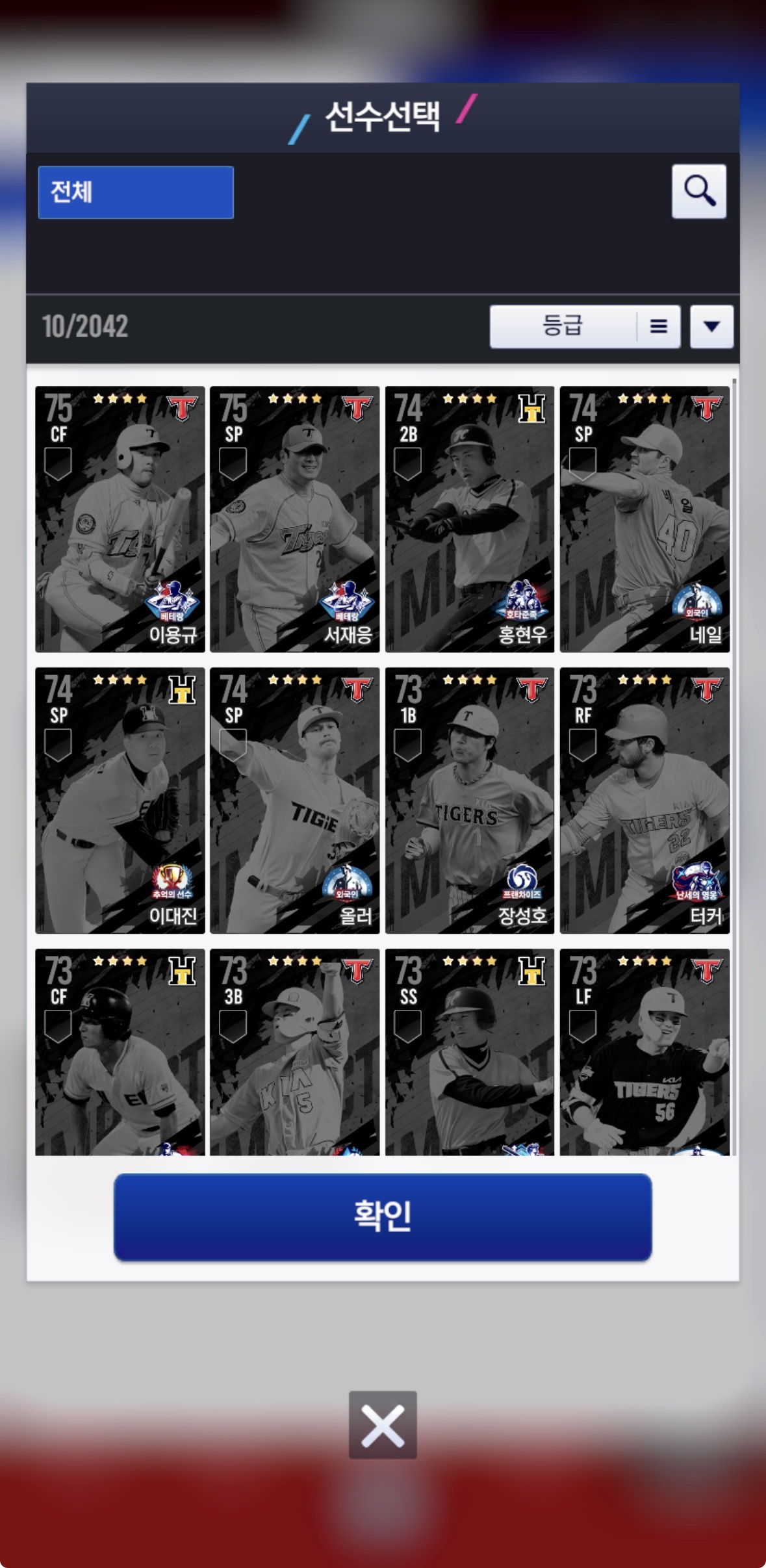Close the player selection dialog

[x=383, y=1424]
